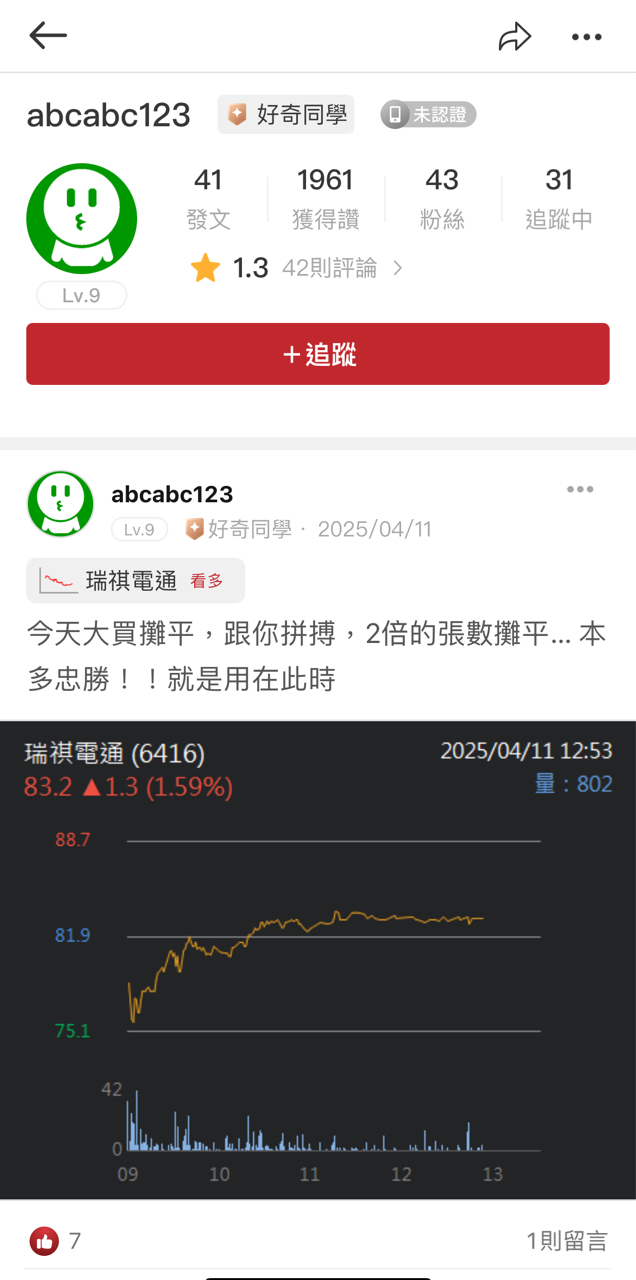
Task: View the 粉絲 followers list
Action: pos(442,199)
